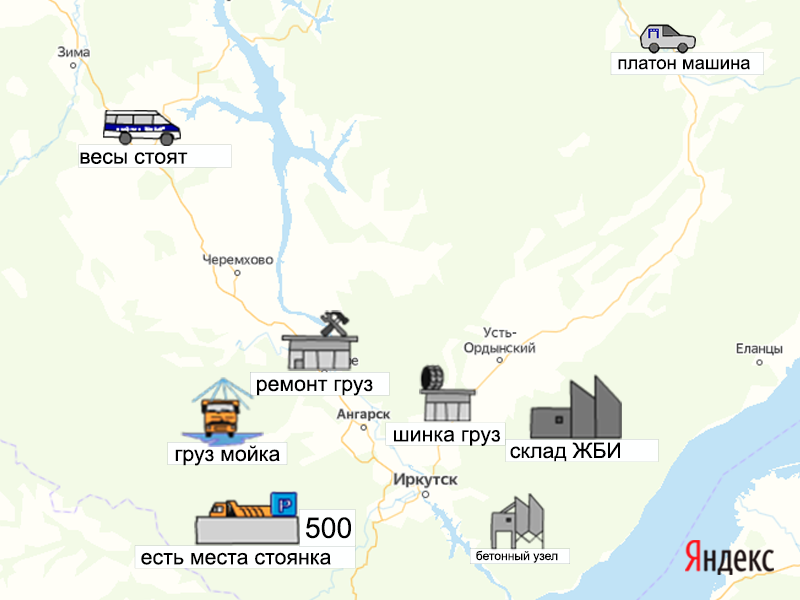Open the 'весы стоят' minibus marker
800x600 pixels.
click(x=142, y=126)
